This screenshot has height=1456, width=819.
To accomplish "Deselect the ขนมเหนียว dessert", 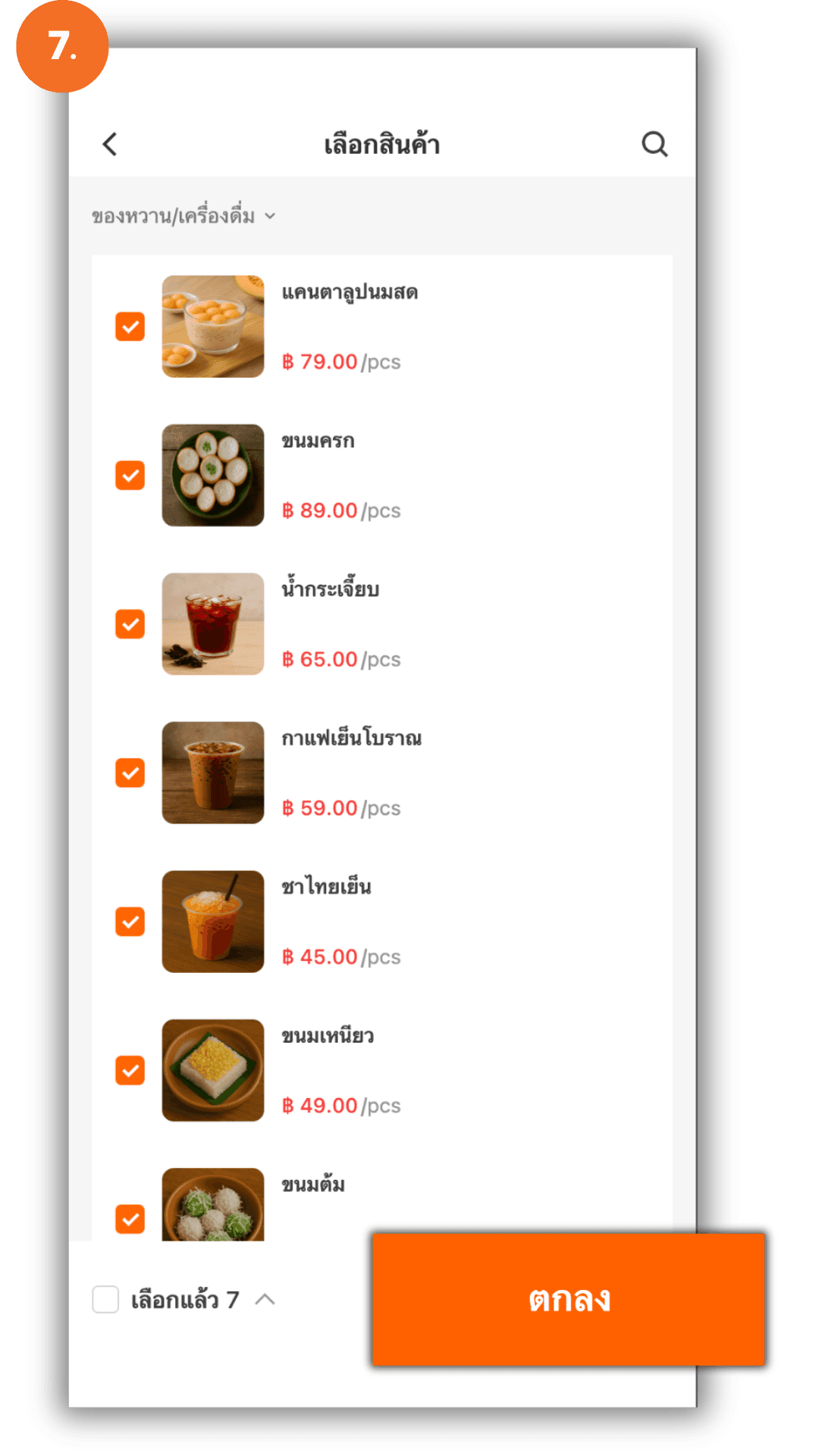I will pyautogui.click(x=130, y=1070).
